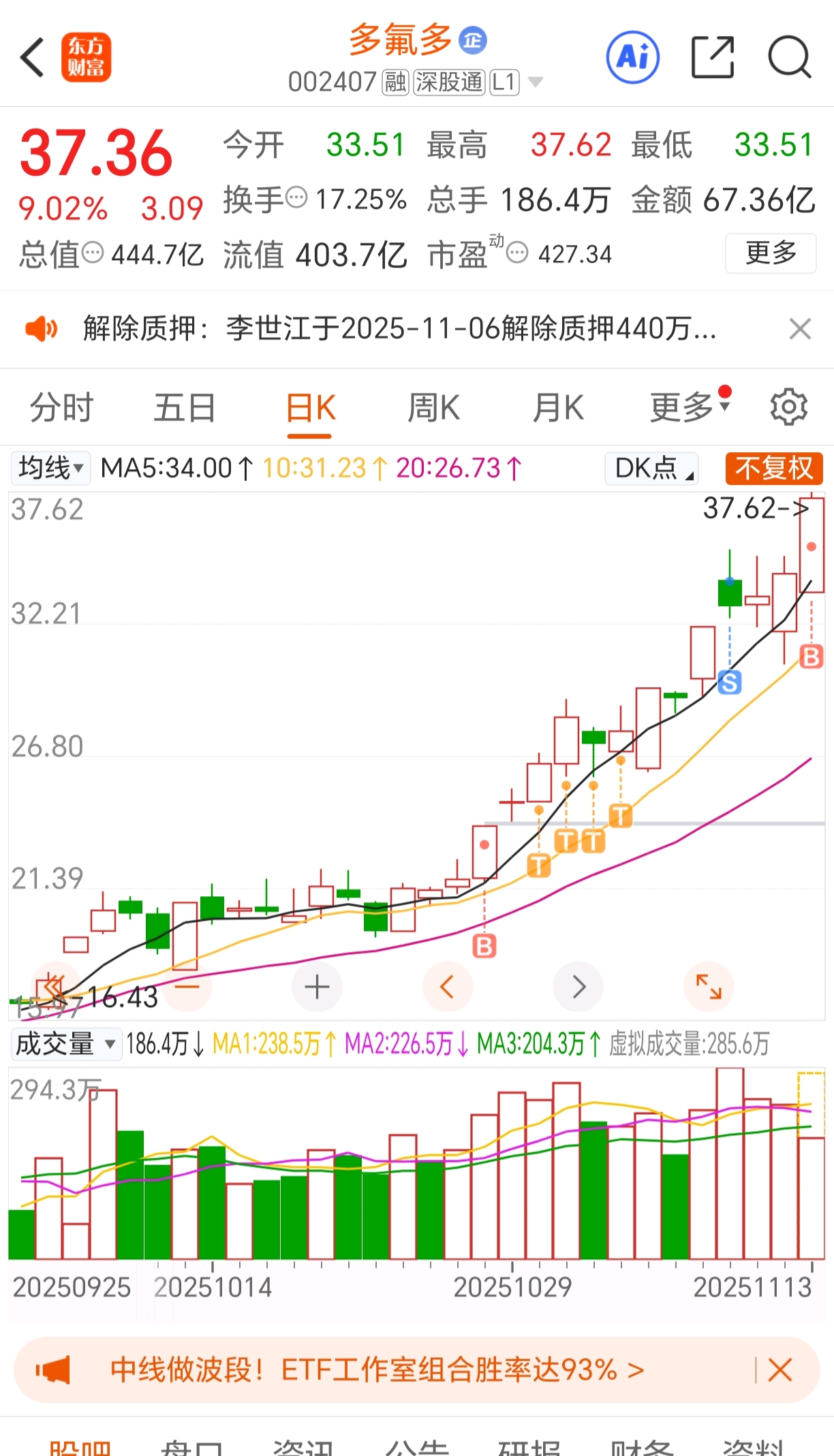Close the ETF工作室 promotion banner
834x1456 pixels.
point(779,1370)
